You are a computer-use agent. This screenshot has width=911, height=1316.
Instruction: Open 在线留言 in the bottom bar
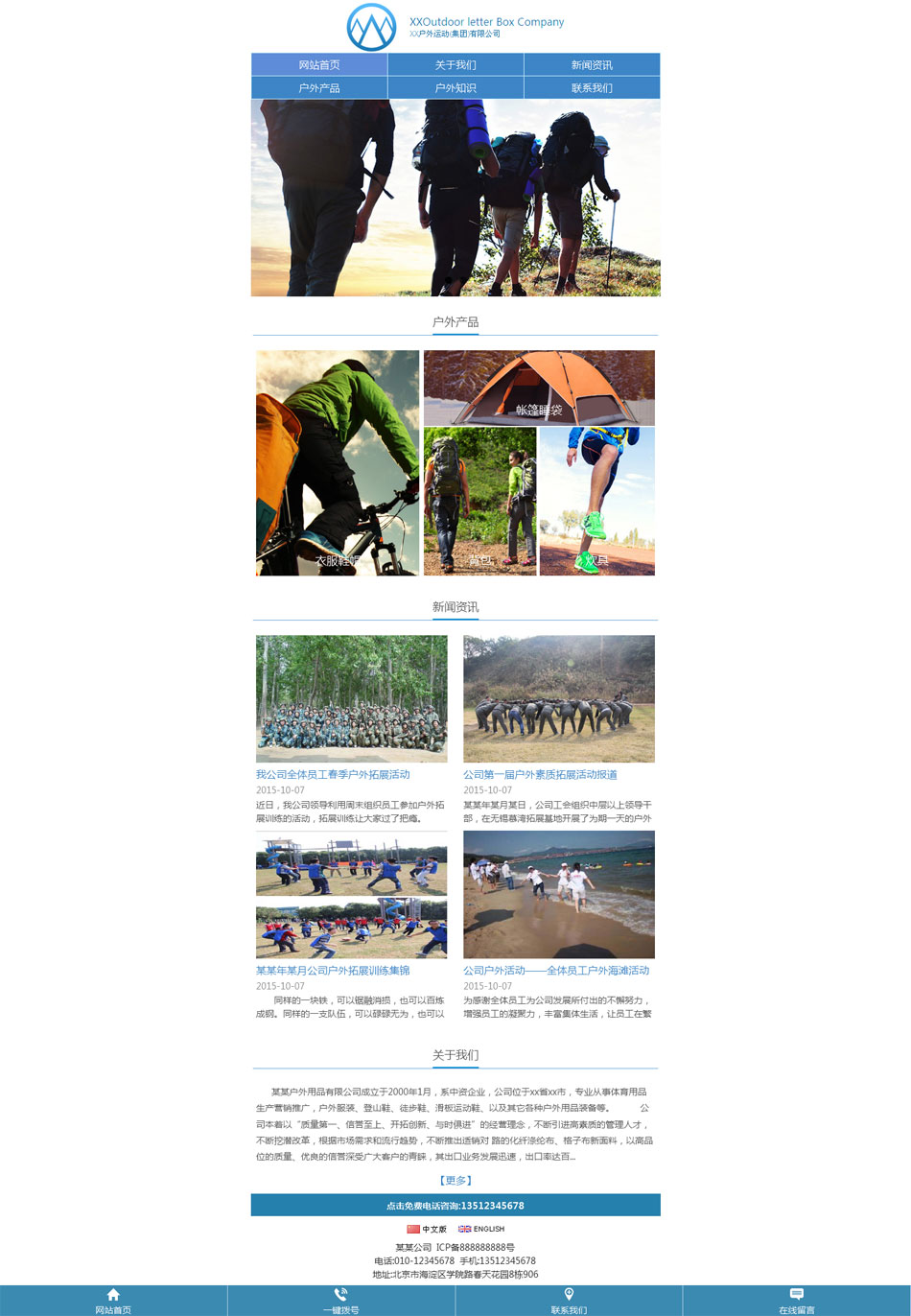[796, 1301]
